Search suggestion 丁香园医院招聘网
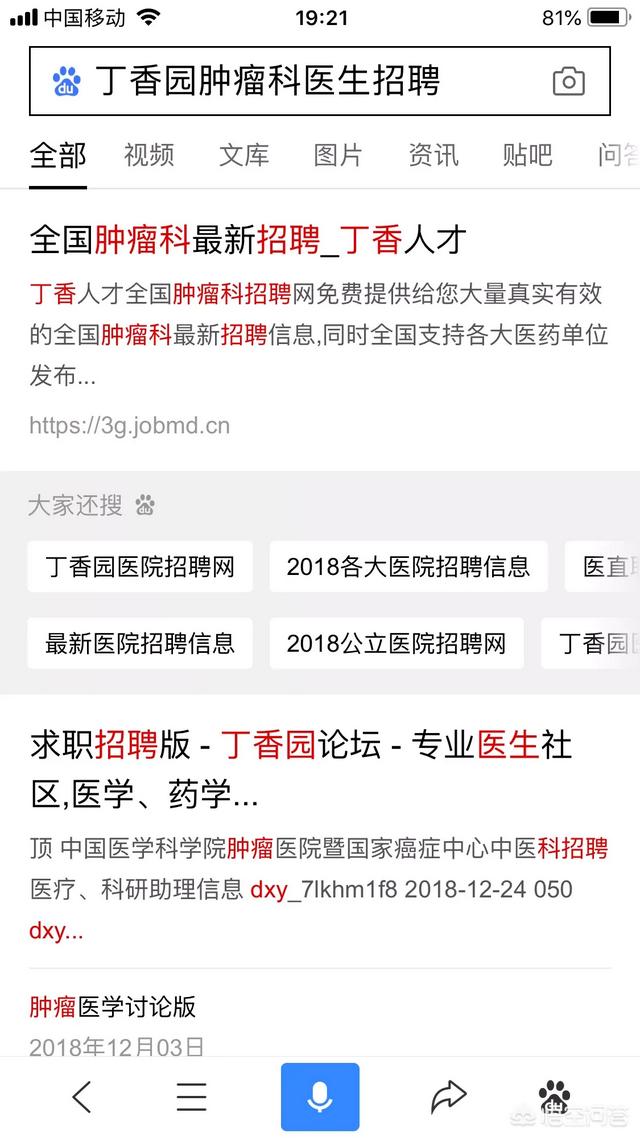The width and height of the screenshot is (640, 1138). 140,567
